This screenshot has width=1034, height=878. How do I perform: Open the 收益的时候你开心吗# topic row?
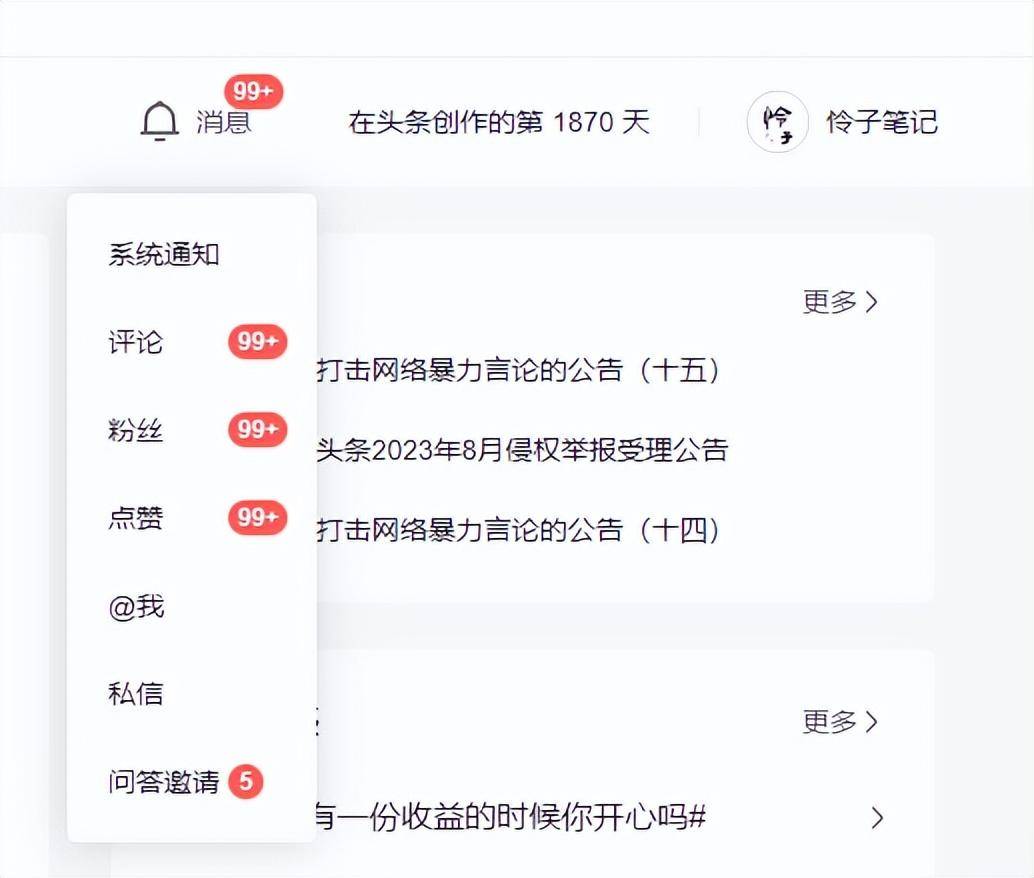[x=510, y=818]
